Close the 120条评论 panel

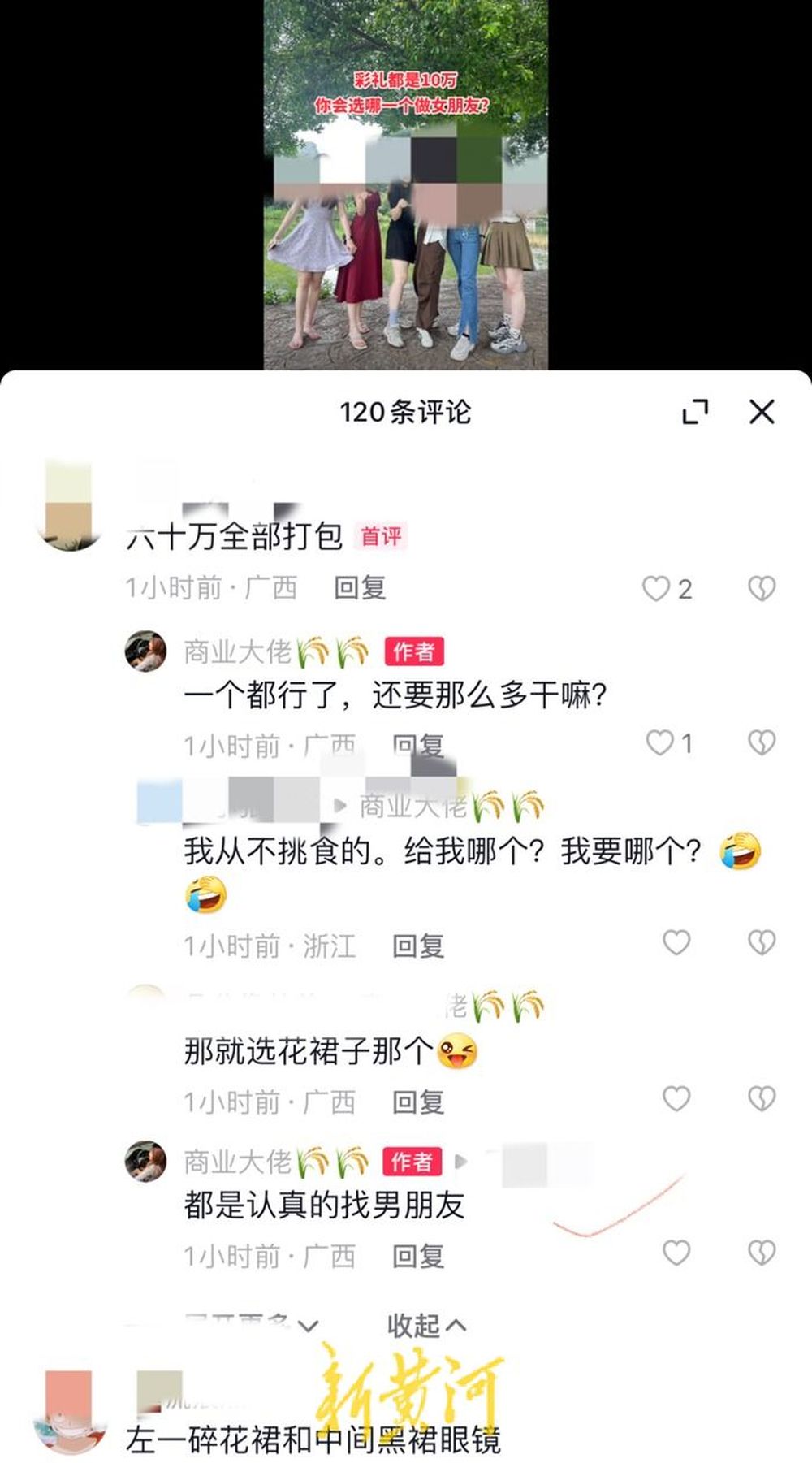(x=761, y=412)
